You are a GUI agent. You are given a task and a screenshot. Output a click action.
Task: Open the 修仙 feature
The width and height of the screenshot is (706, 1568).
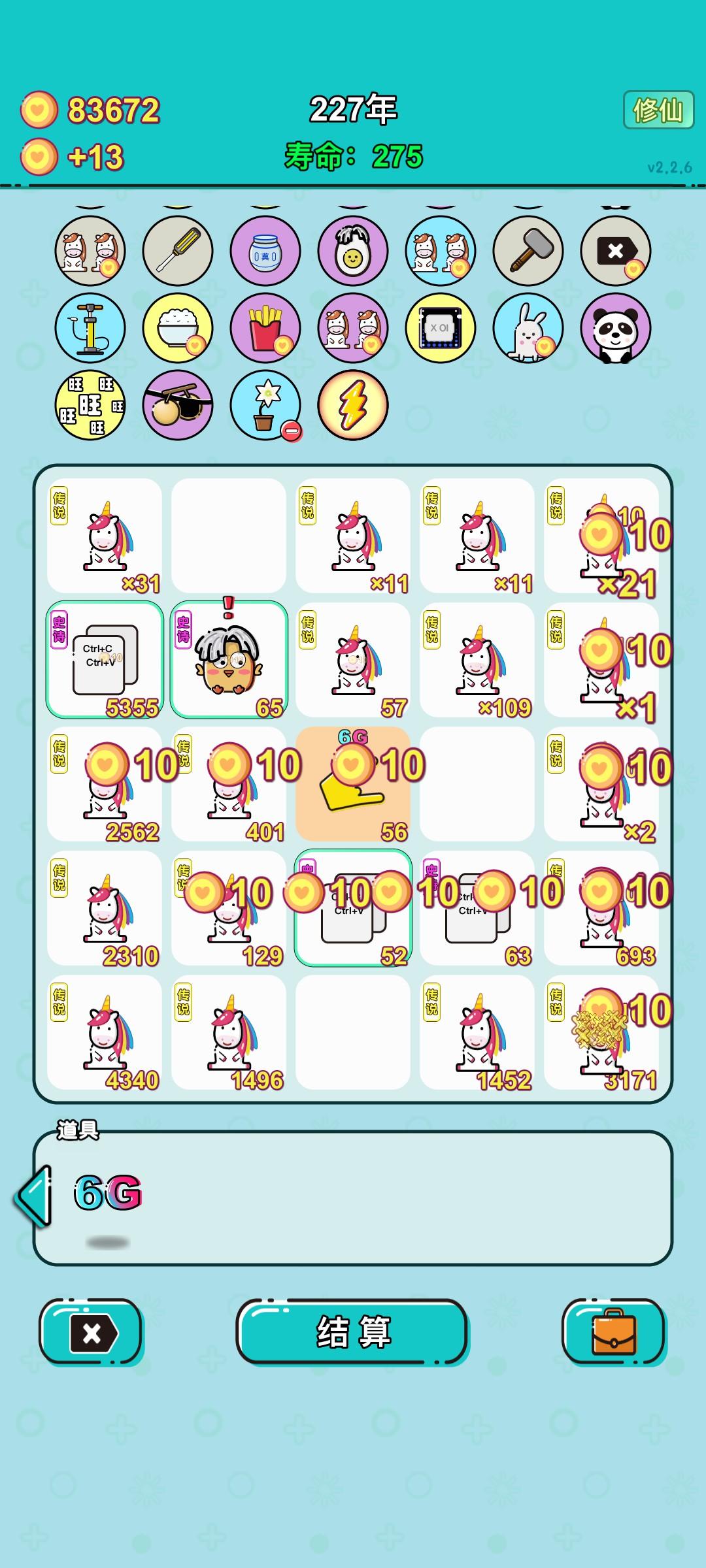[659, 110]
